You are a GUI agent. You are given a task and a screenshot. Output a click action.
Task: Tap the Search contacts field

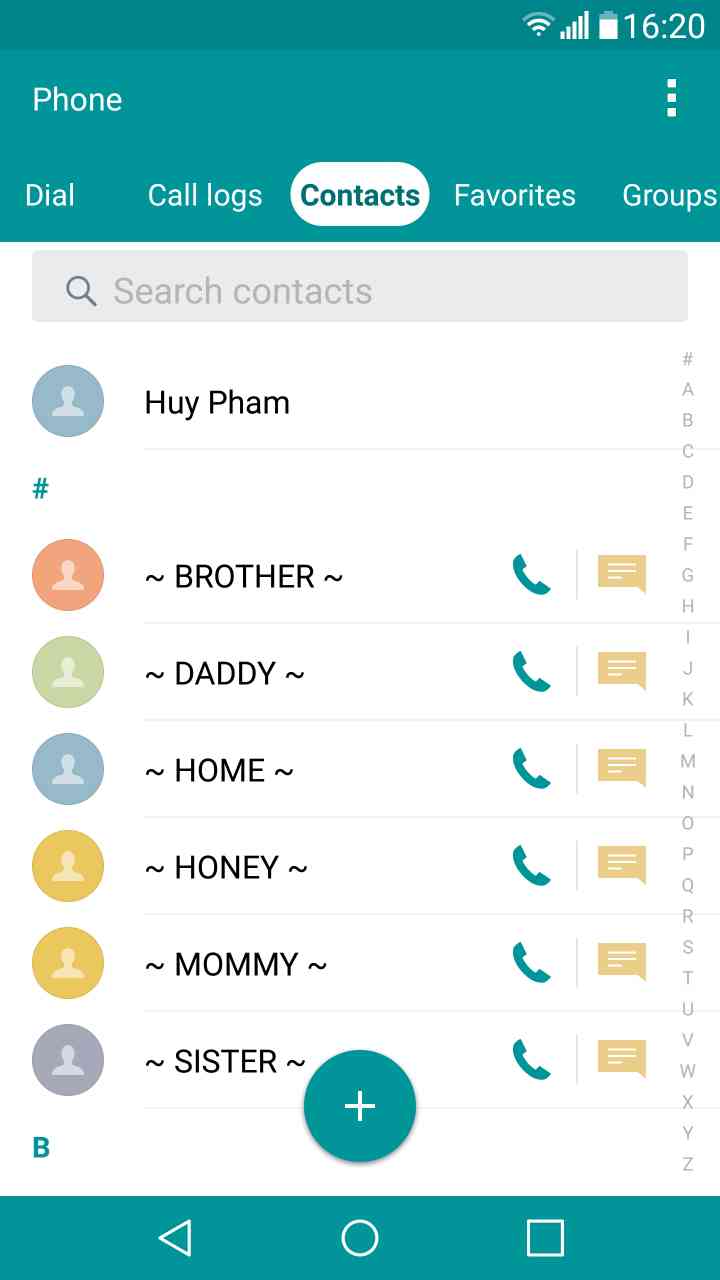point(360,291)
